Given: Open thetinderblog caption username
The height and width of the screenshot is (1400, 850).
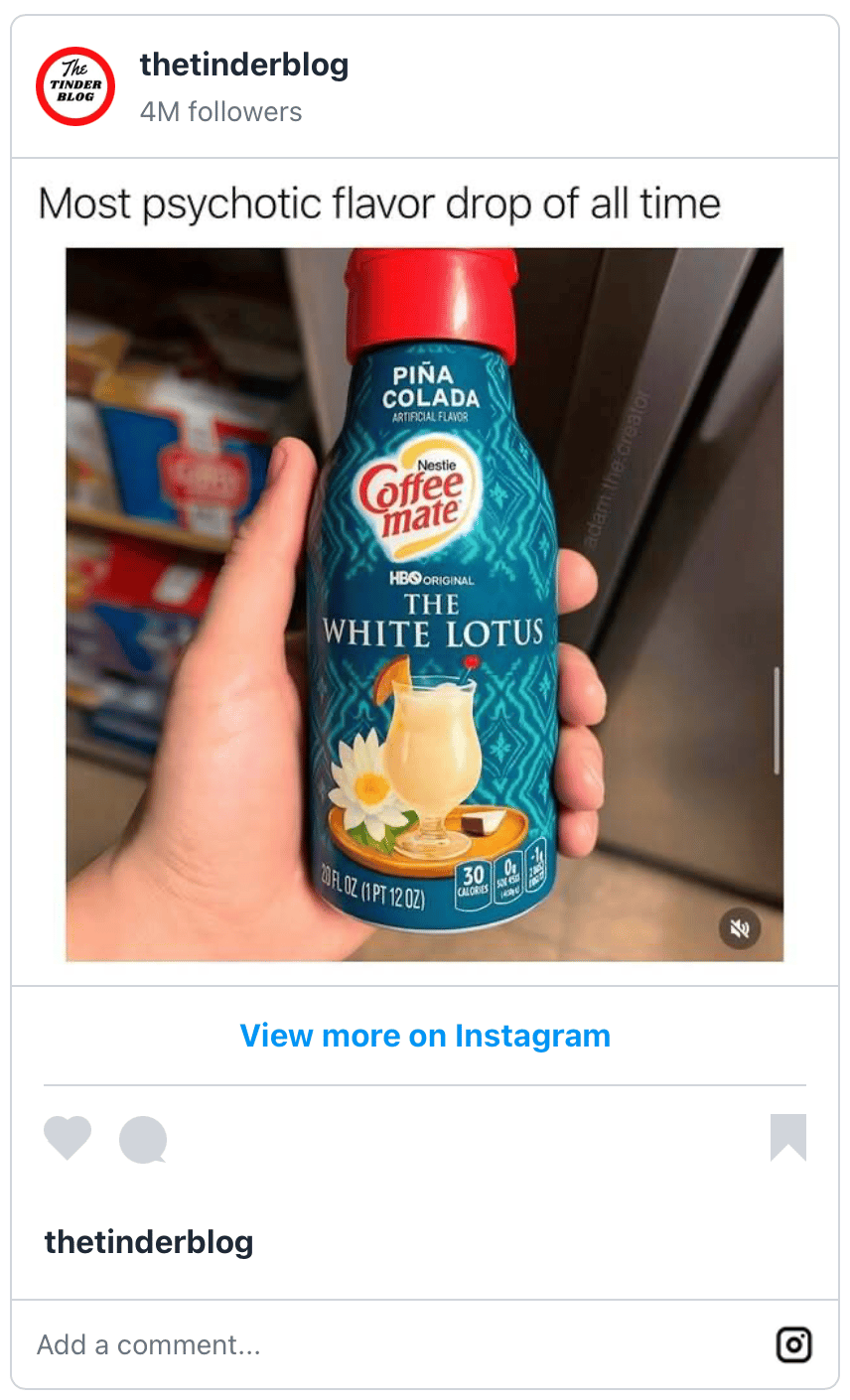Looking at the screenshot, I should [149, 1242].
